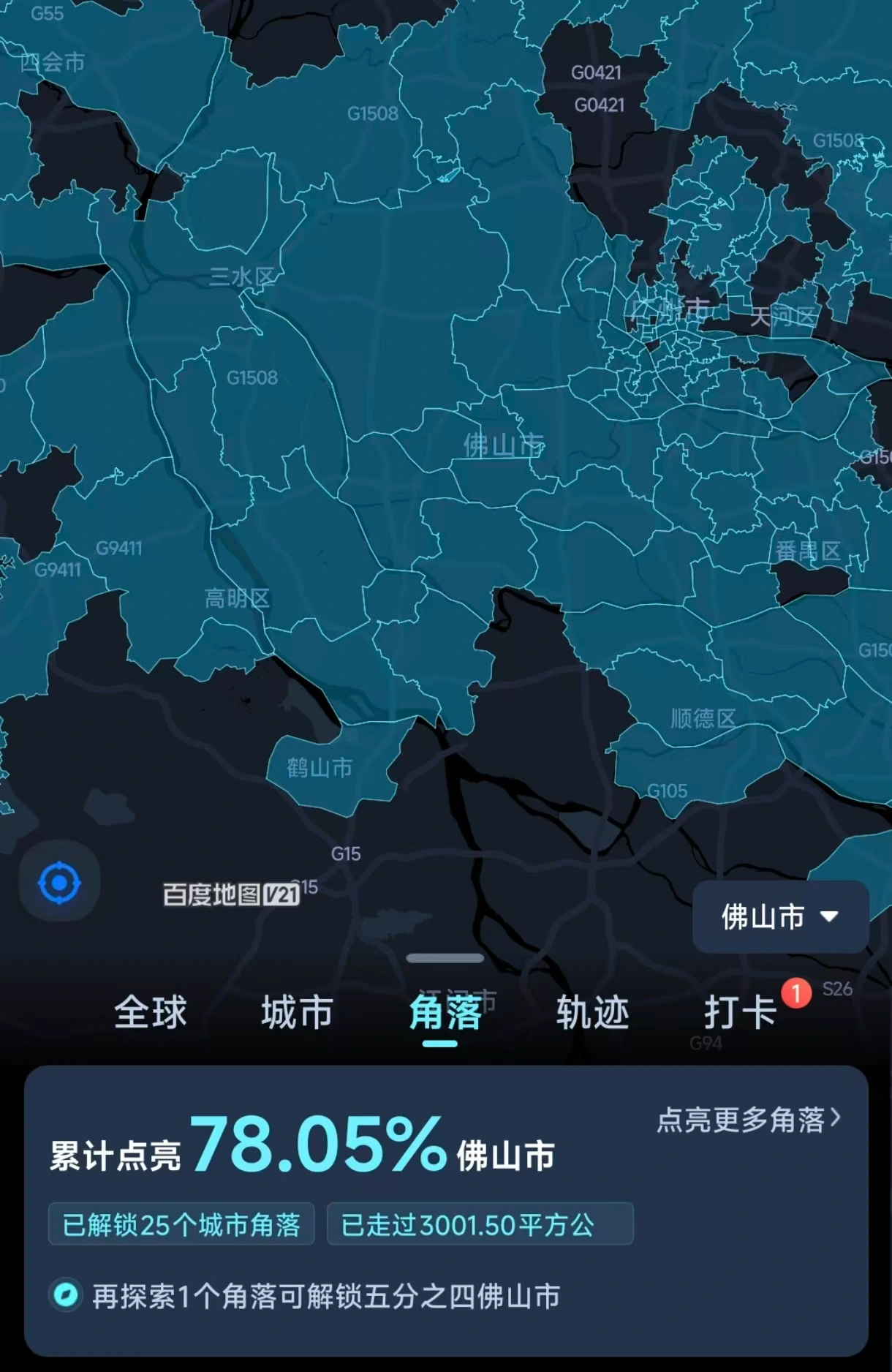Viewport: 892px width, 1372px height.
Task: Switch to the 城市 tab
Action: pos(297,1013)
